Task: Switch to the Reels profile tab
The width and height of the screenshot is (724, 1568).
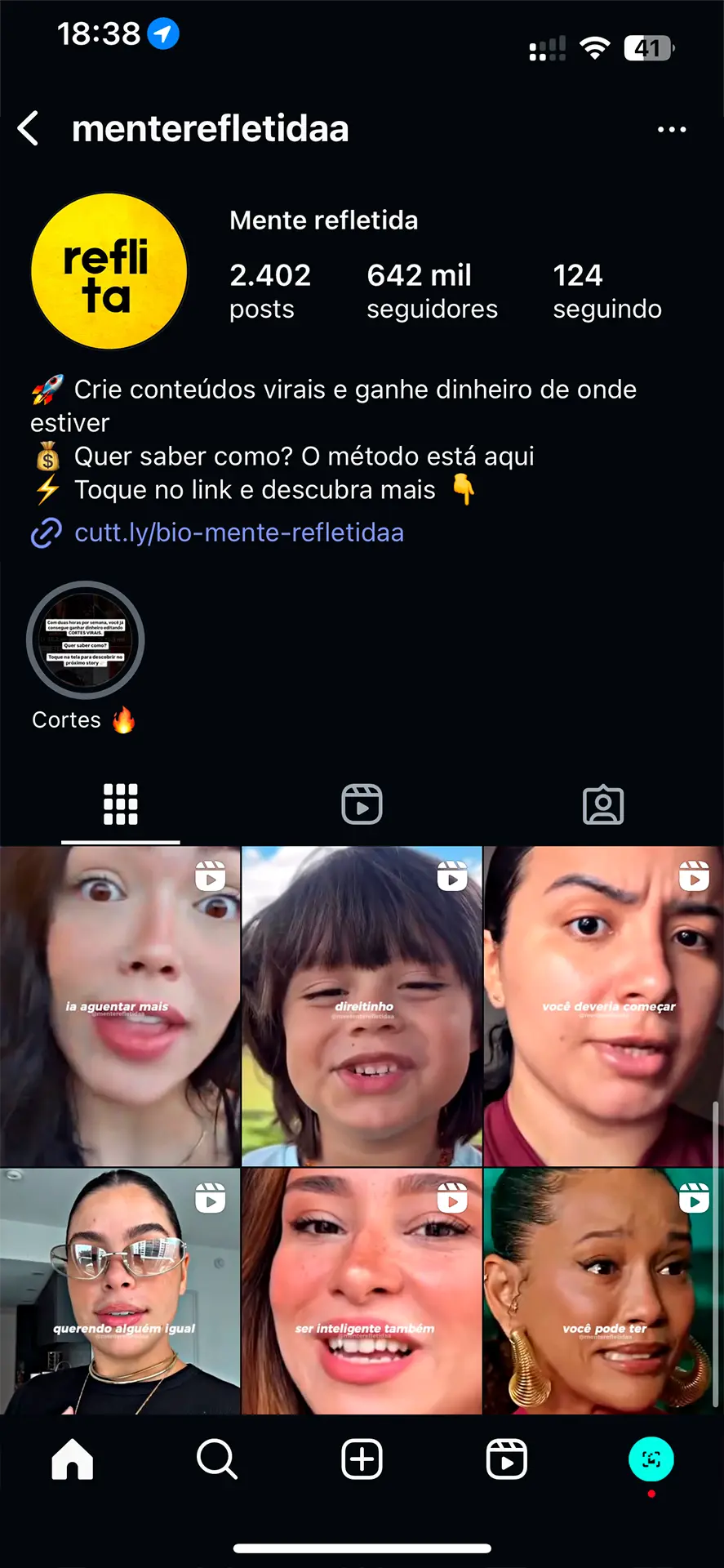Action: click(x=362, y=804)
